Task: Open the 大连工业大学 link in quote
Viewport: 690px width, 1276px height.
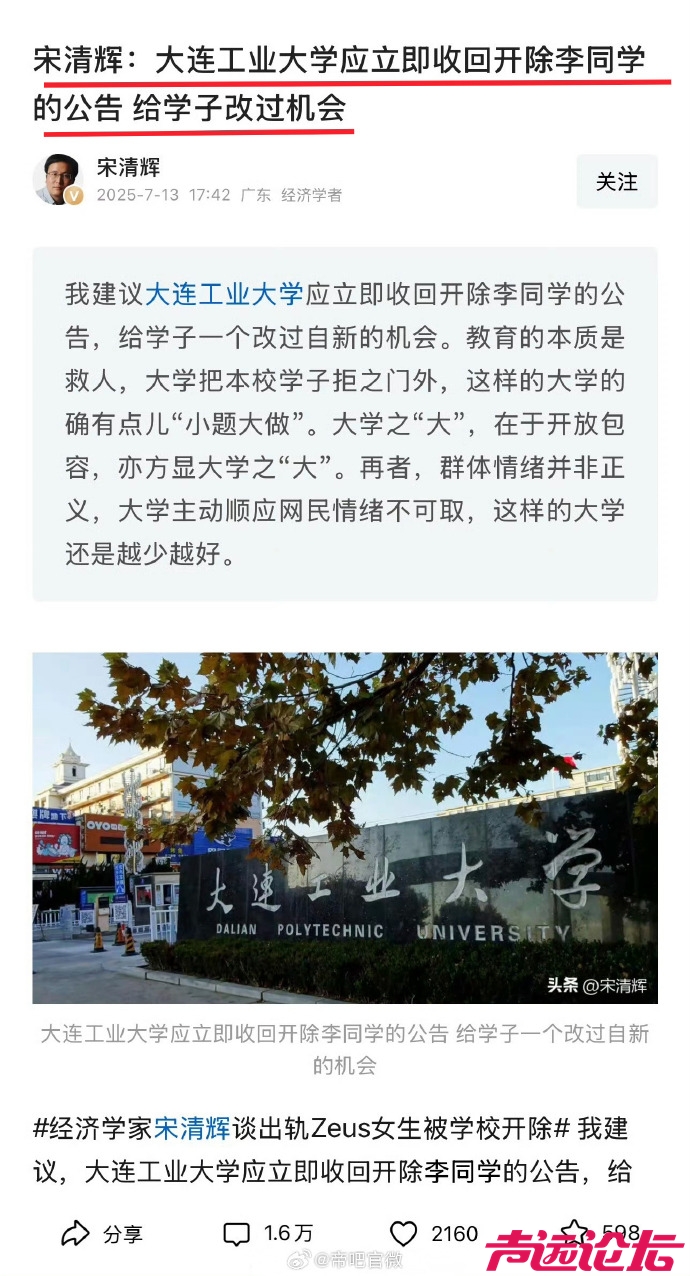Action: coord(224,294)
